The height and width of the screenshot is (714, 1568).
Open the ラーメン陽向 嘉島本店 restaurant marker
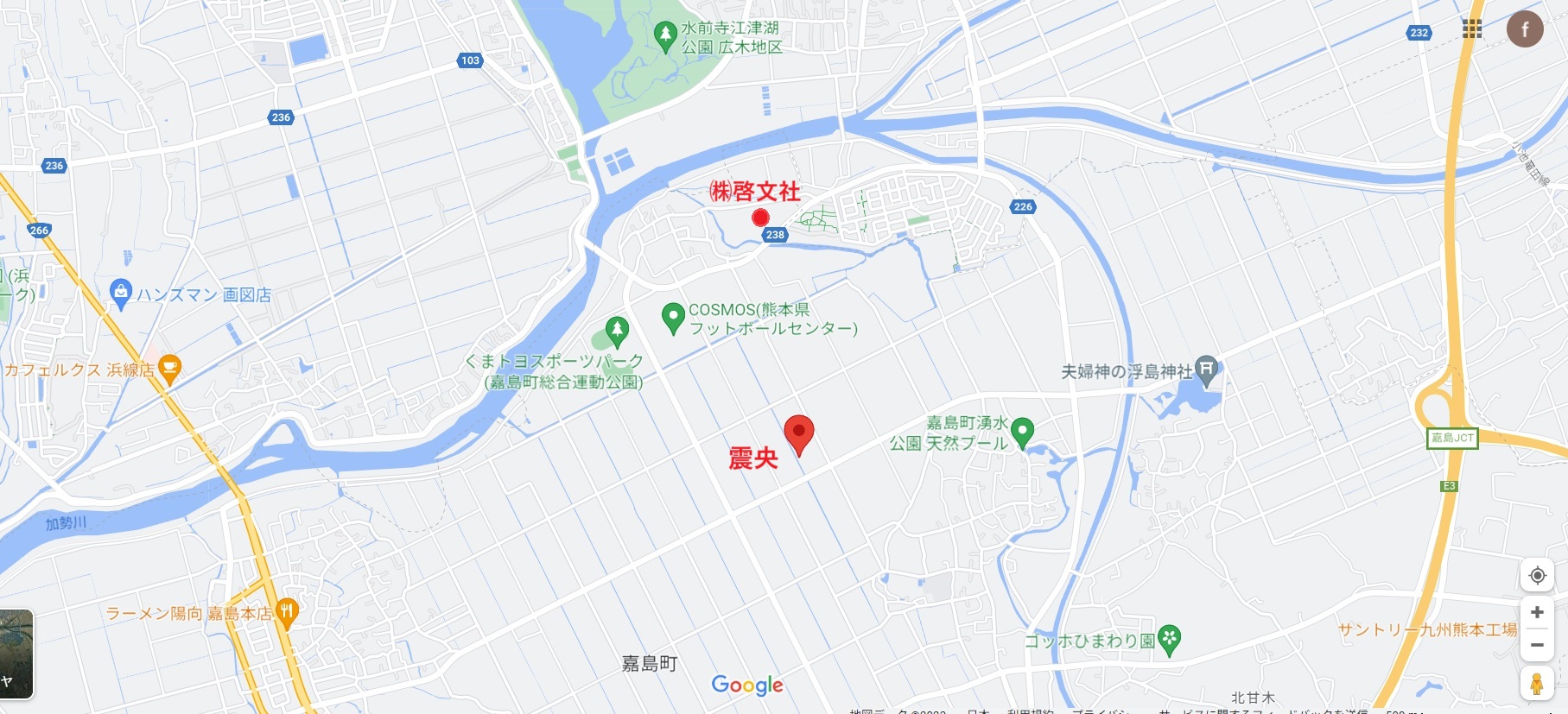pos(288,612)
